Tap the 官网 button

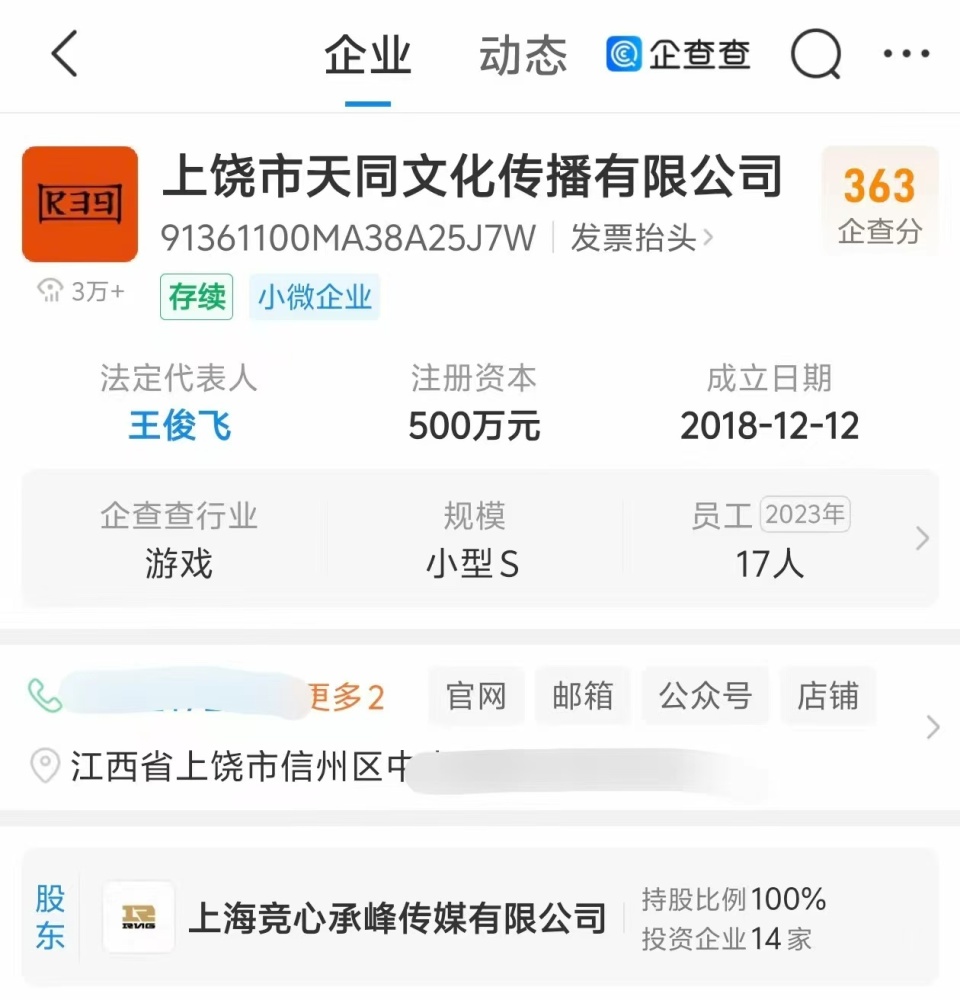click(x=476, y=696)
